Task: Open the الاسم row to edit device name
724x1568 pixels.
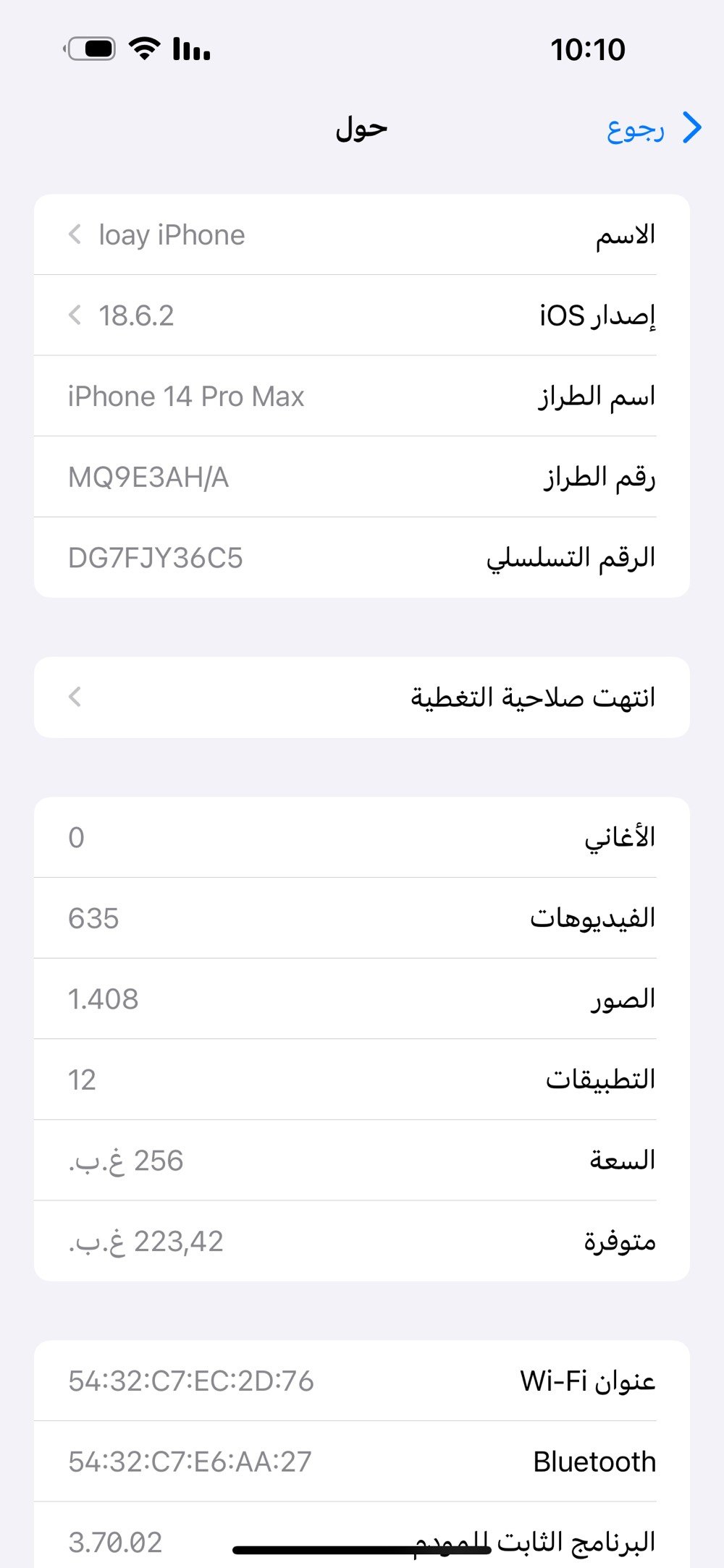Action: click(x=362, y=235)
